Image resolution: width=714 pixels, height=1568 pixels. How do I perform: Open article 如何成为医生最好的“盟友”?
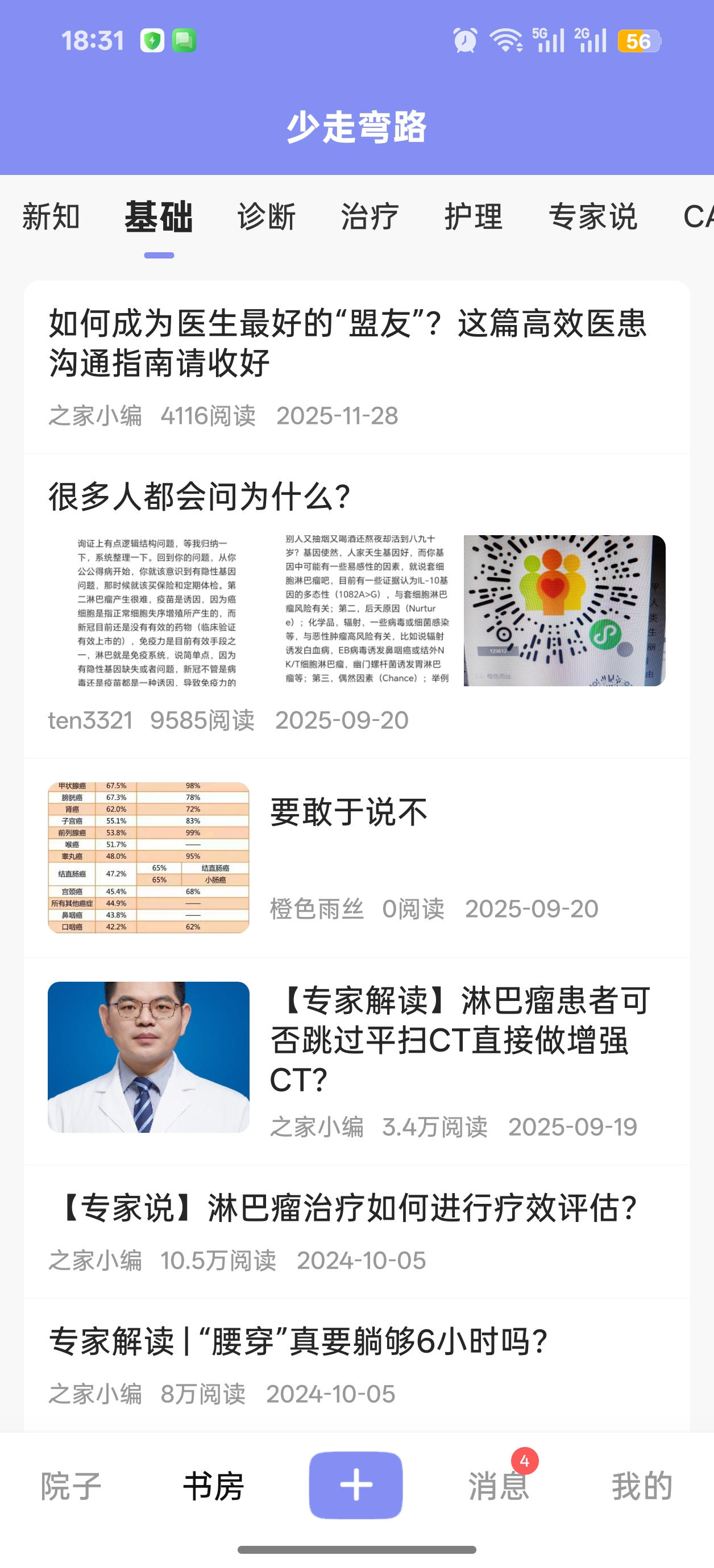coord(347,343)
